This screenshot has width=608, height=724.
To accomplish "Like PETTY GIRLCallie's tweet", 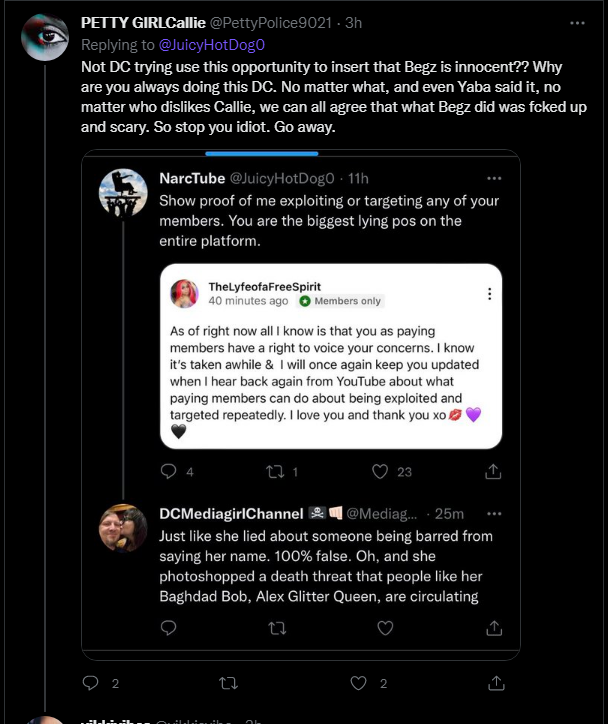I will (x=360, y=684).
